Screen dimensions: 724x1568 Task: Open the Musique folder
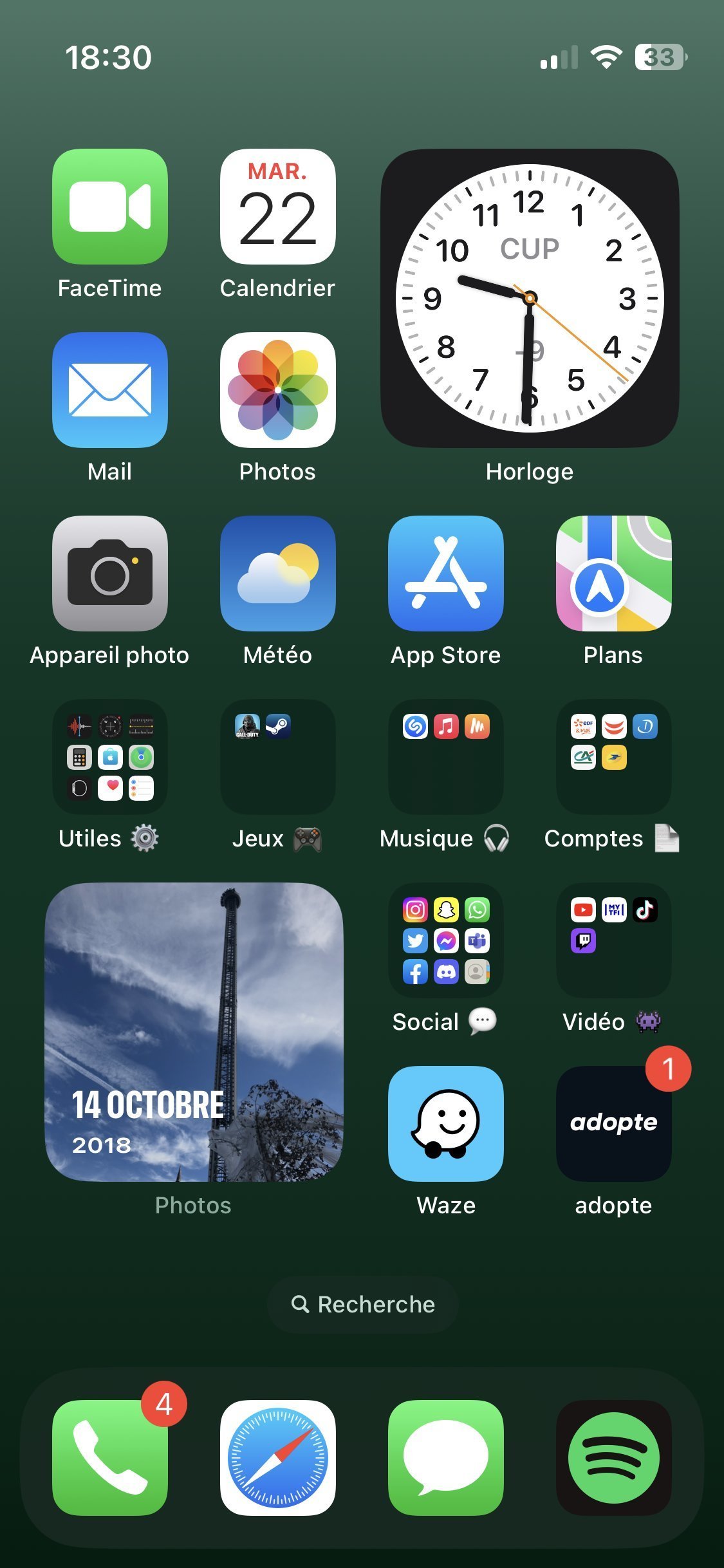(x=446, y=757)
